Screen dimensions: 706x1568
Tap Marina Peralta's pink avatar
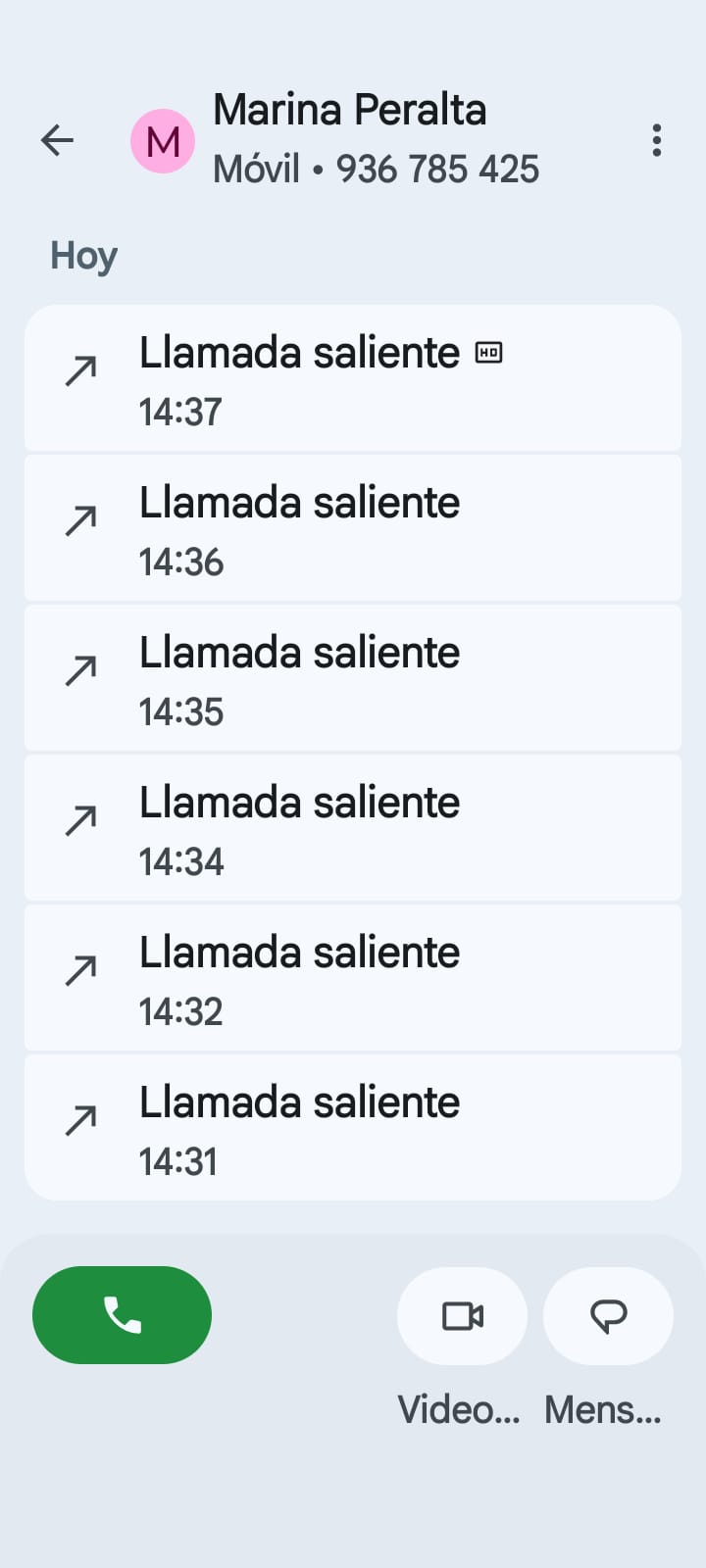pos(163,141)
